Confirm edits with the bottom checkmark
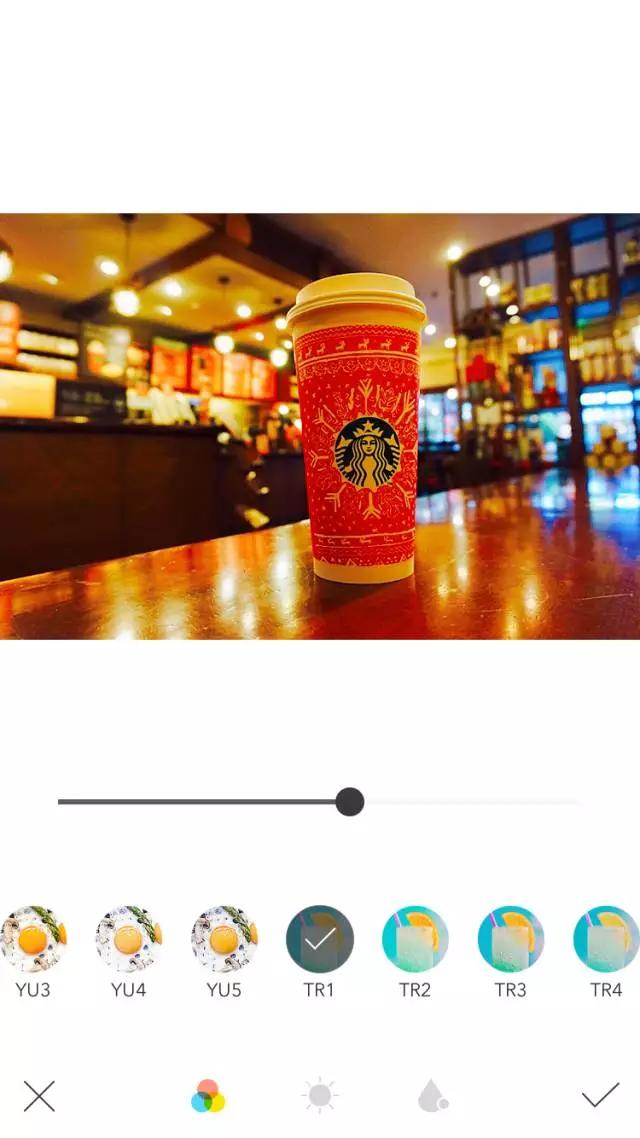This screenshot has width=640, height=1138. [600, 1096]
